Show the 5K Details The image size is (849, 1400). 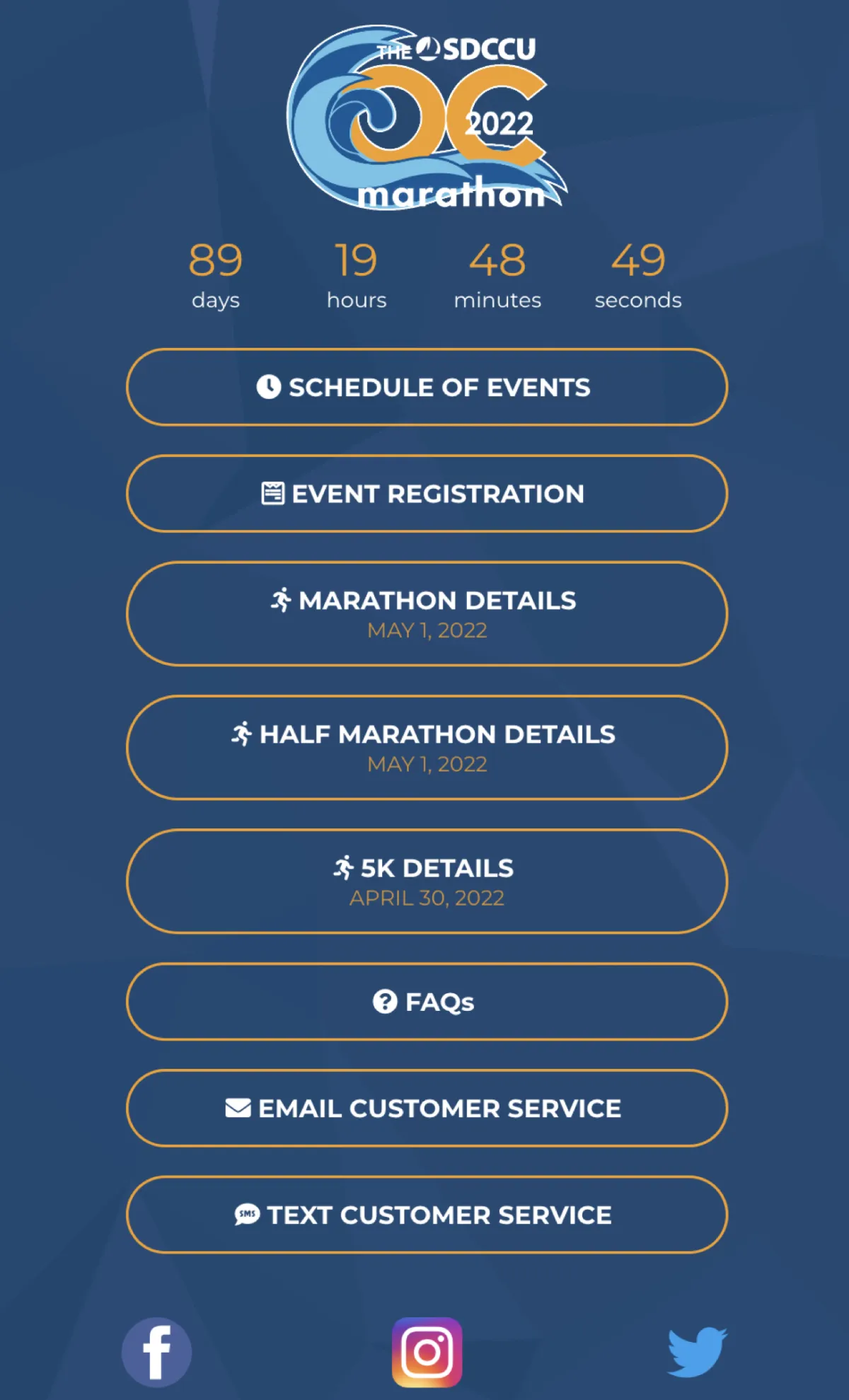coord(427,881)
